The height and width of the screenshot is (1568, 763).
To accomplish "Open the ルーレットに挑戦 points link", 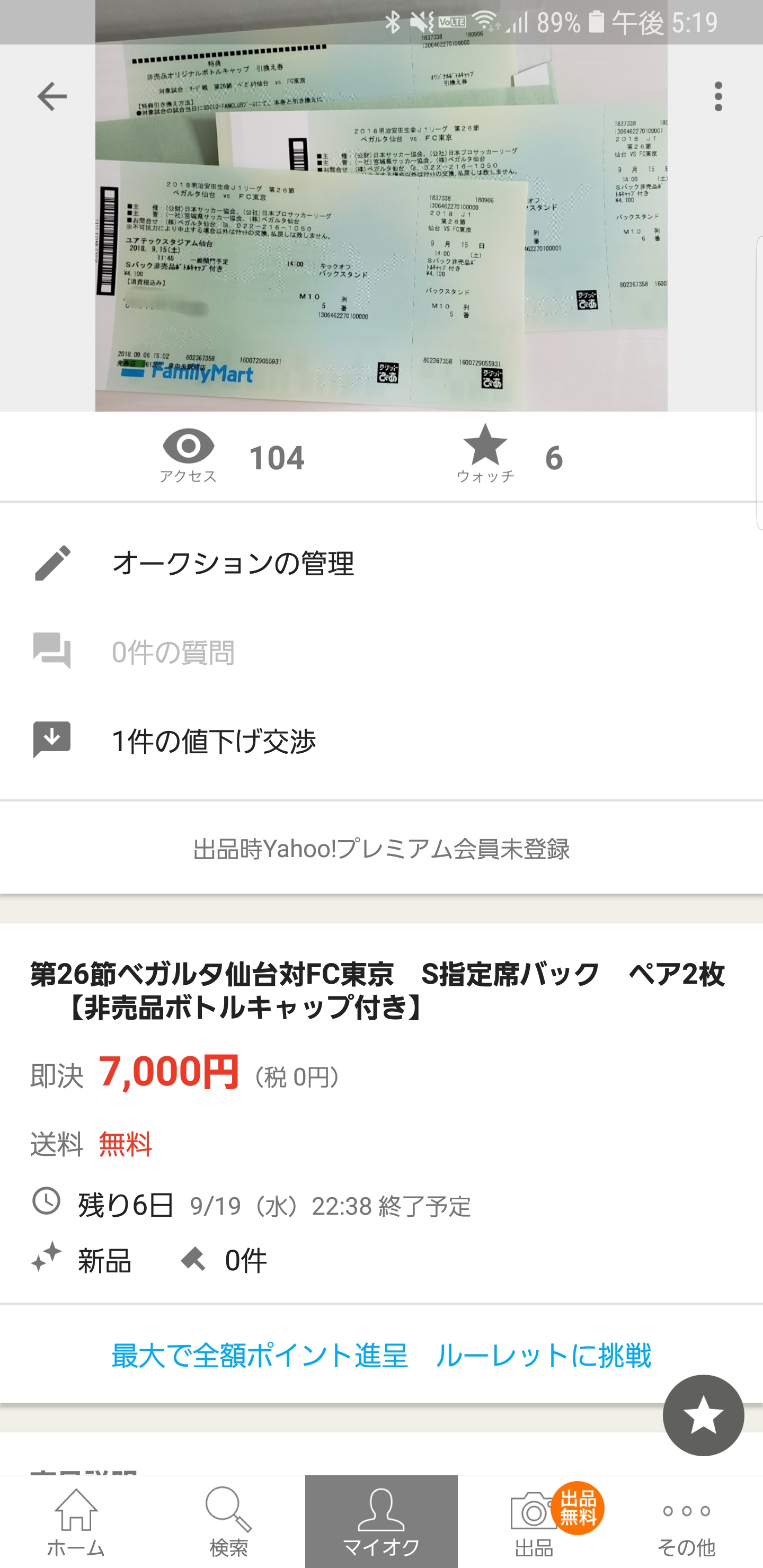I will pos(381,1356).
